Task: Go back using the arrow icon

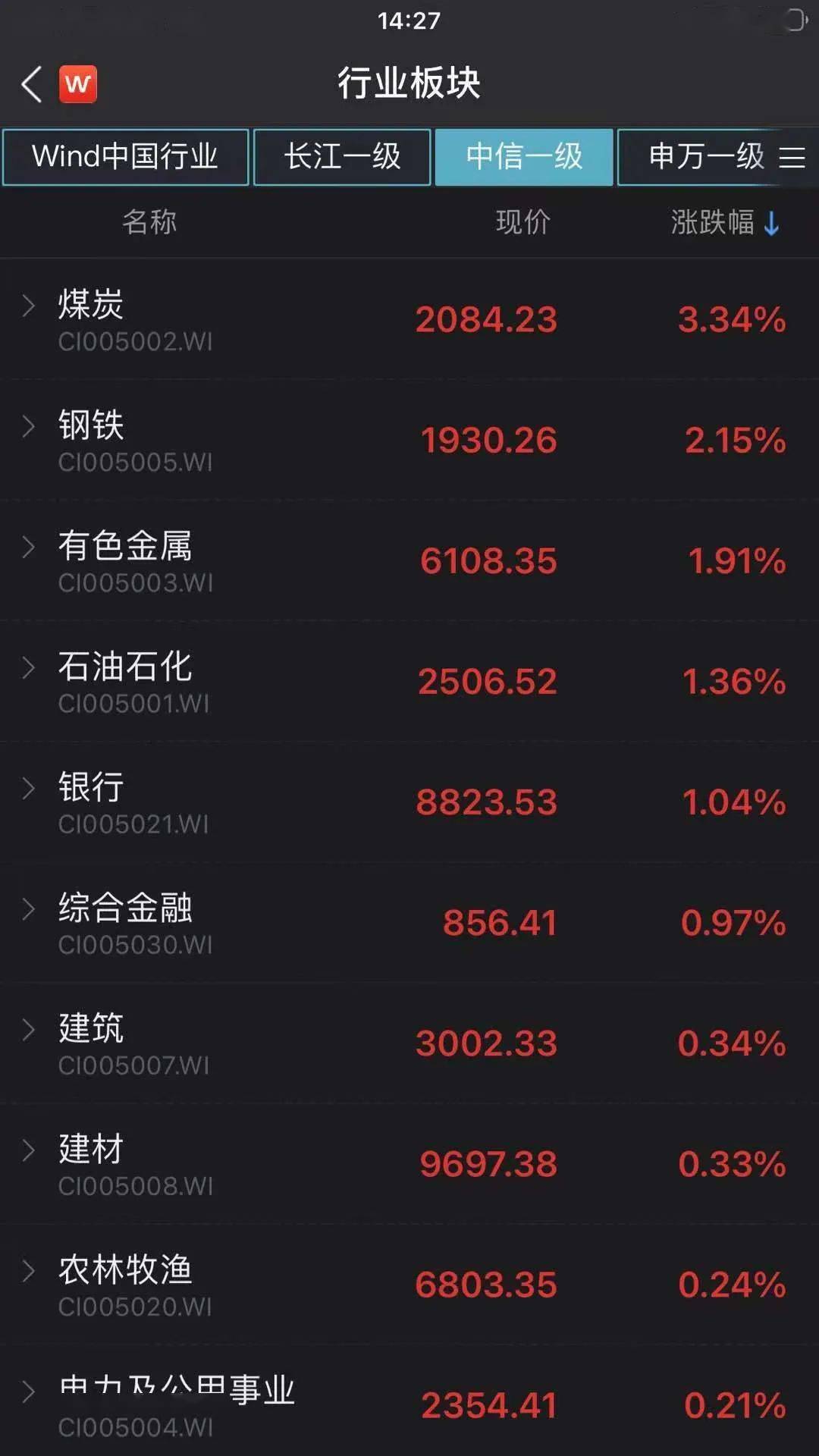Action: (32, 83)
